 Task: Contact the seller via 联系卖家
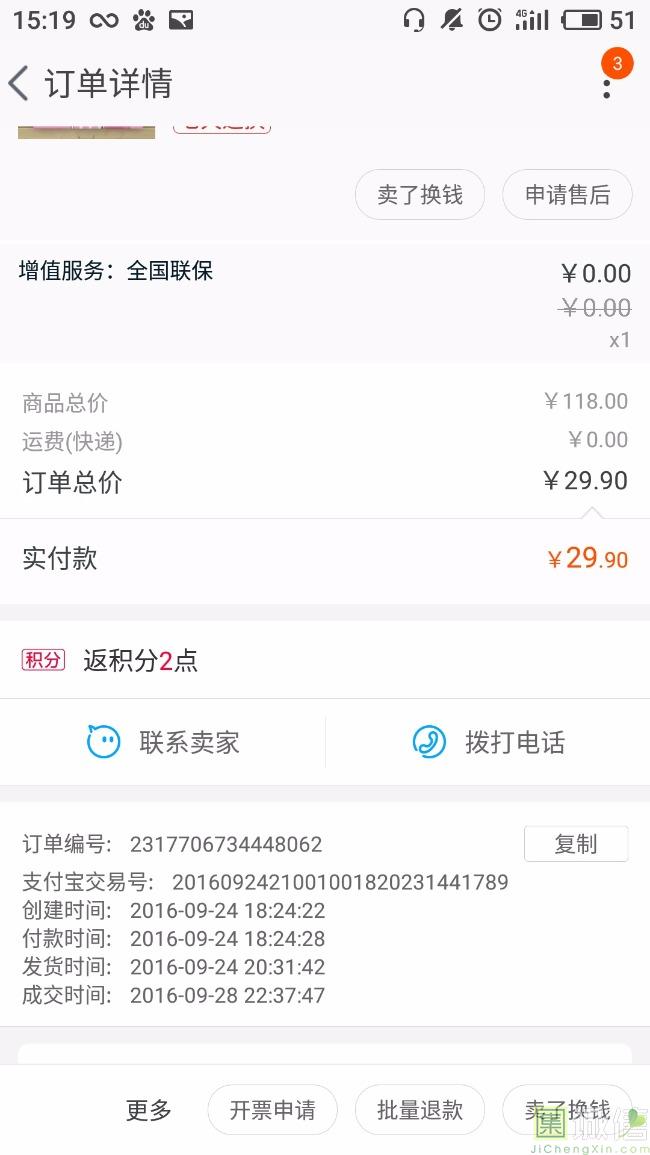click(x=163, y=742)
